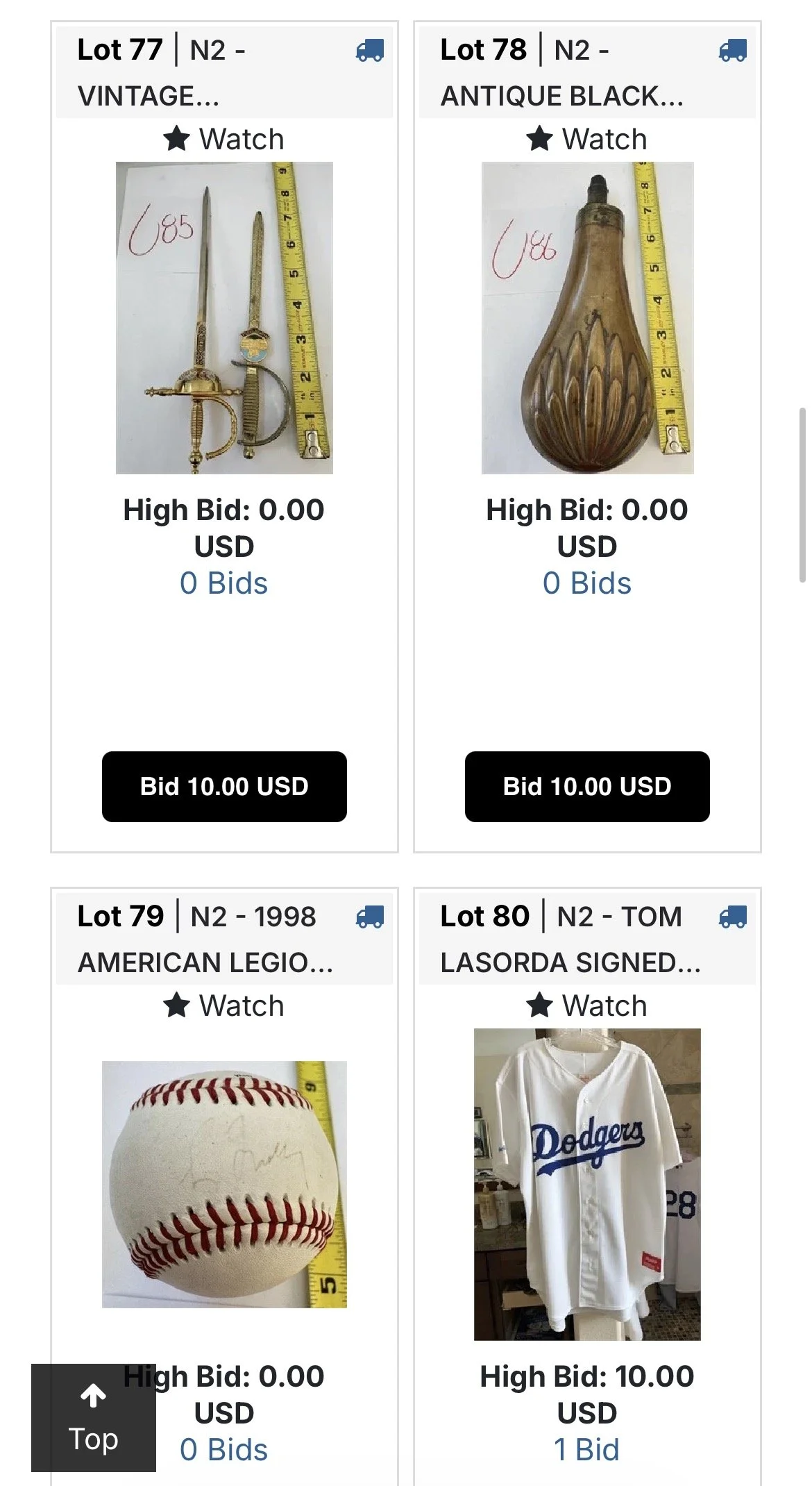Check the 0 Bids link for Lot 78
The height and width of the screenshot is (1486, 812).
tap(587, 583)
